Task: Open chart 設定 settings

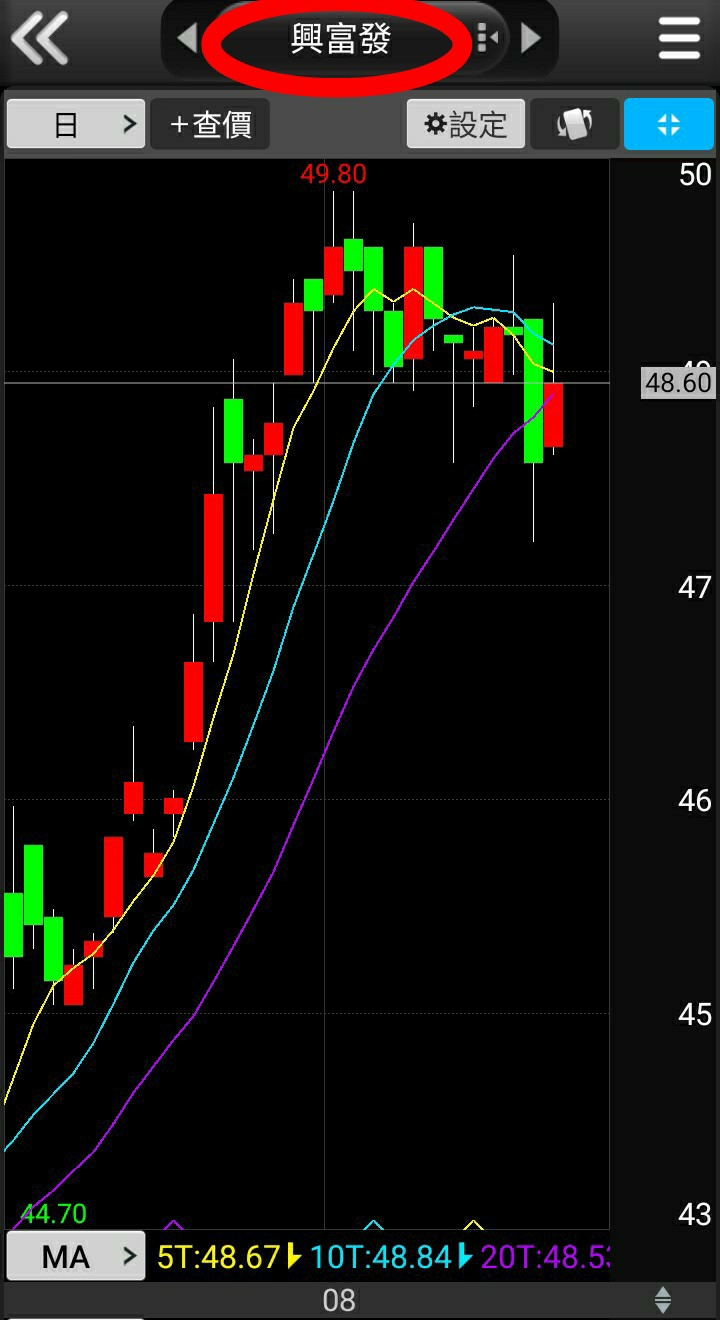Action: (466, 125)
